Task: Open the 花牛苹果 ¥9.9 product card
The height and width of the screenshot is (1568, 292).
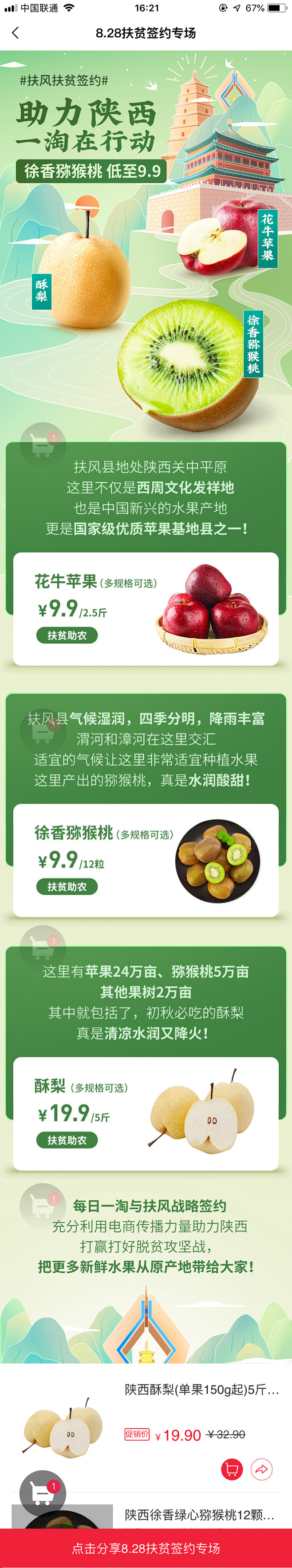Action: (146, 608)
